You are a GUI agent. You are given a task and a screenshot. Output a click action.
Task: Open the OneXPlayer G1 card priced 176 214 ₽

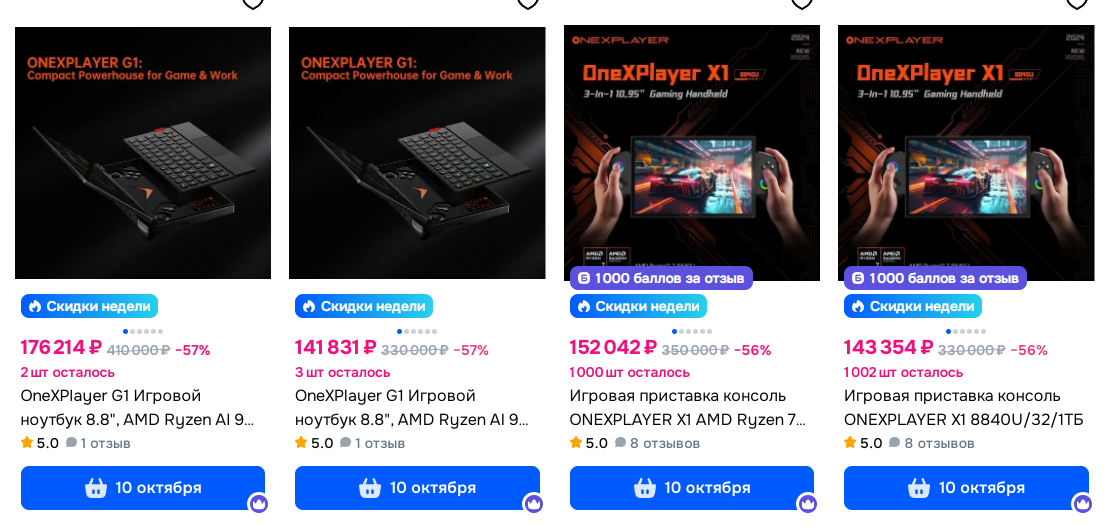pos(143,153)
